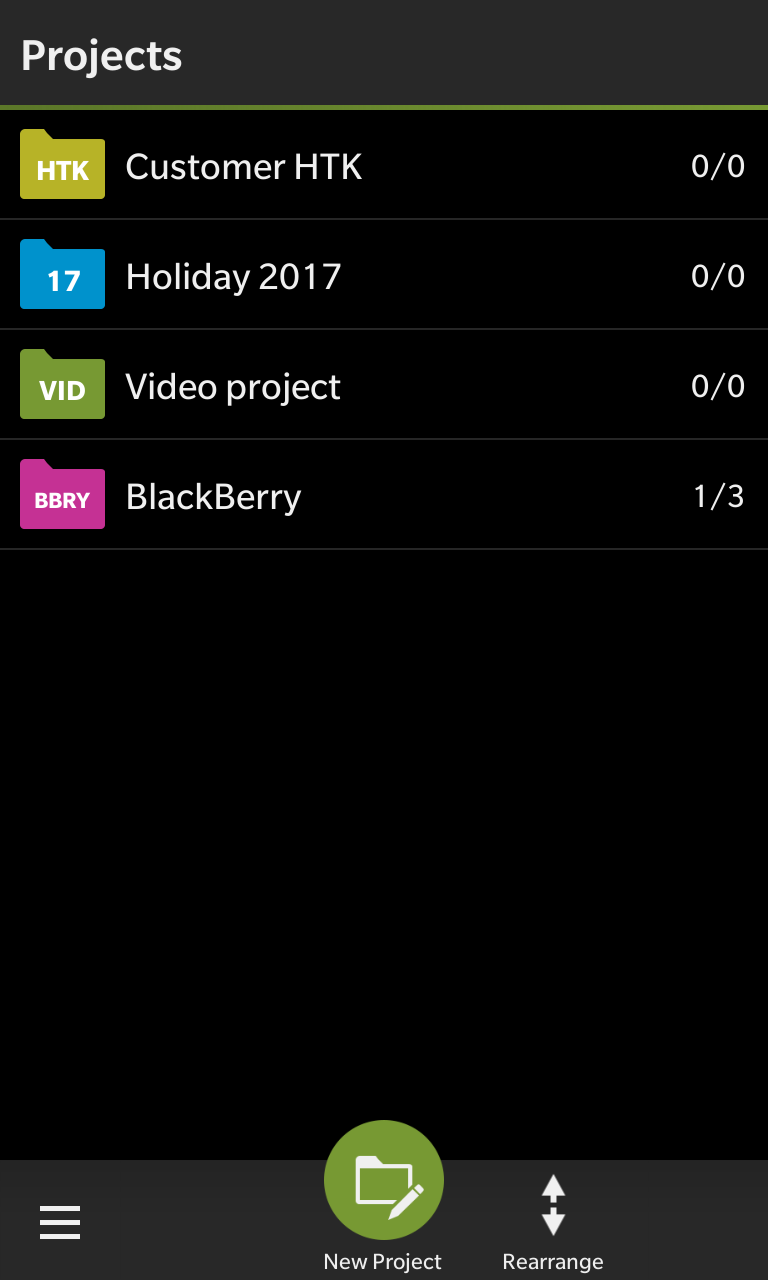Open the Customer HTK project
Viewport: 768px width, 1280px height.
pos(384,165)
